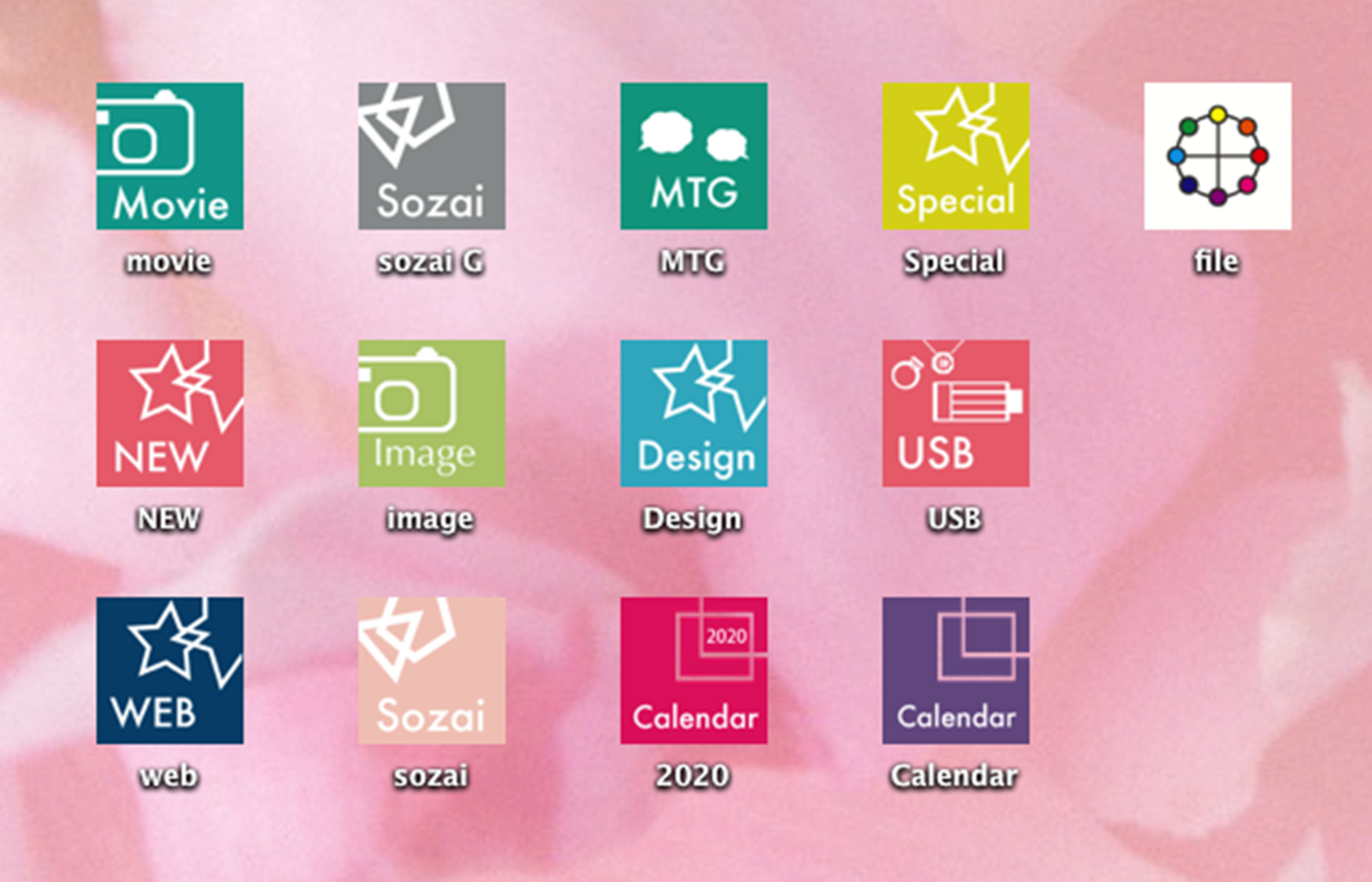Open the 2020 calendar folder
This screenshot has height=882, width=1372.
(x=694, y=671)
